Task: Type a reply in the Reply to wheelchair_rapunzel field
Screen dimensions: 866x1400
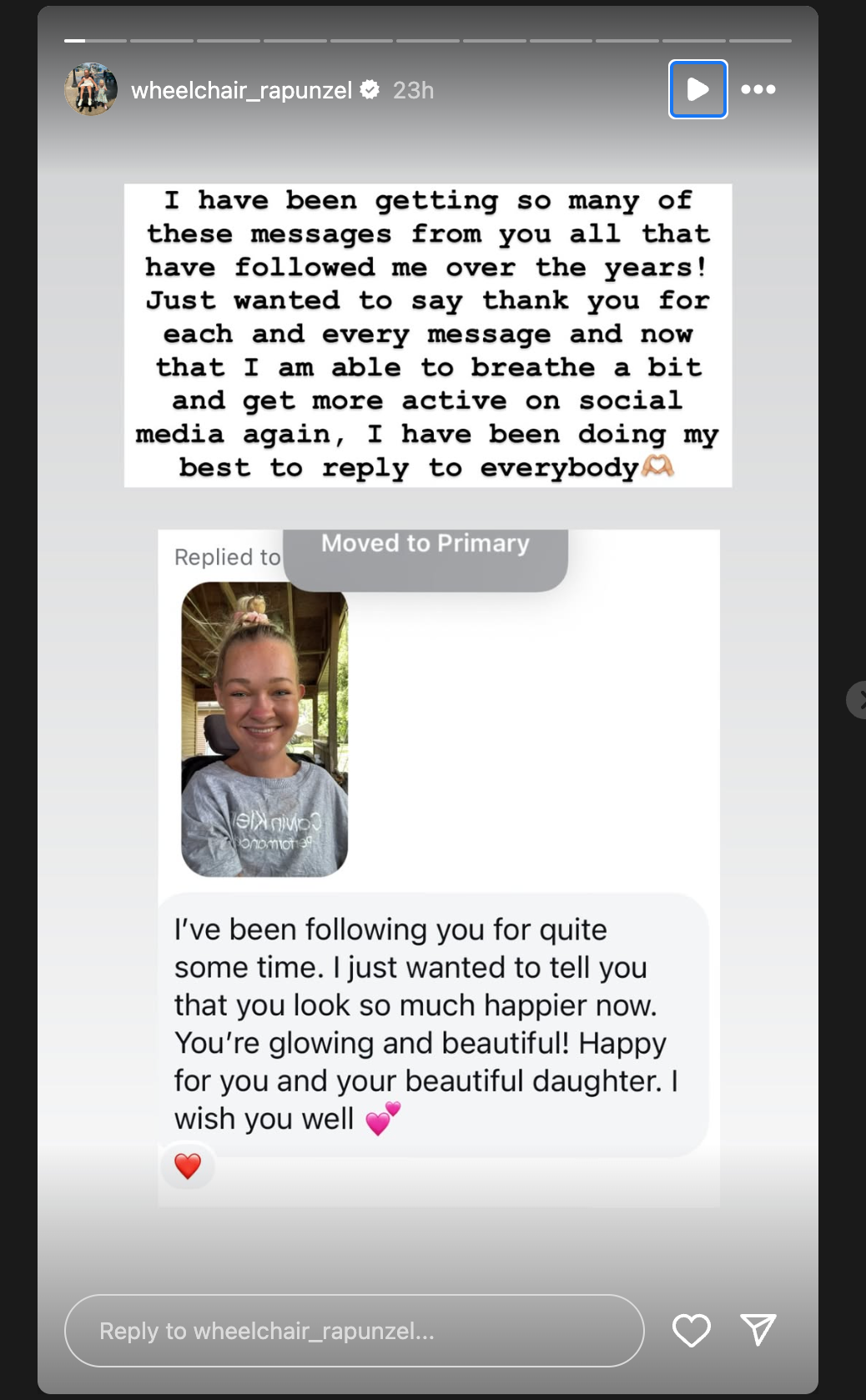Action: point(354,1330)
